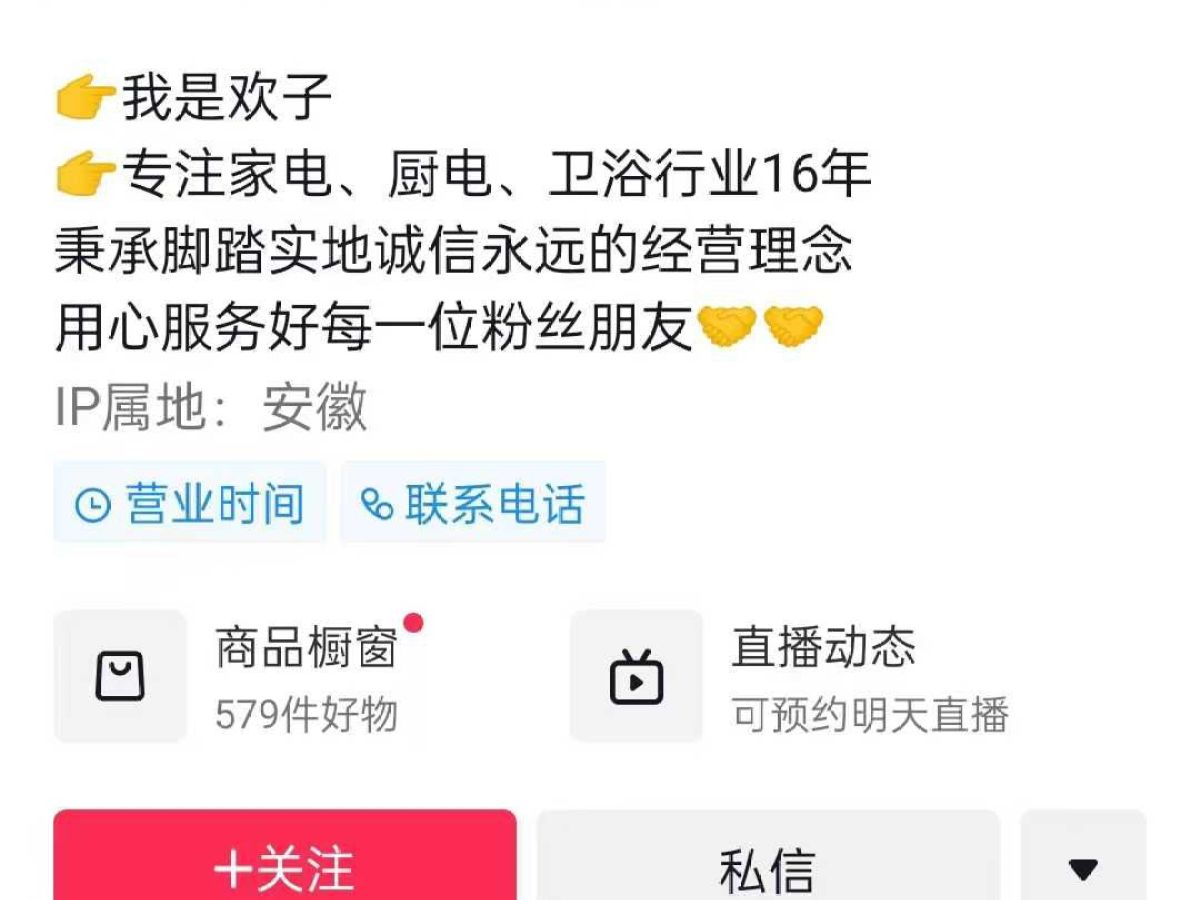Send a private message via 私信
Image resolution: width=1200 pixels, height=900 pixels.
(767, 862)
